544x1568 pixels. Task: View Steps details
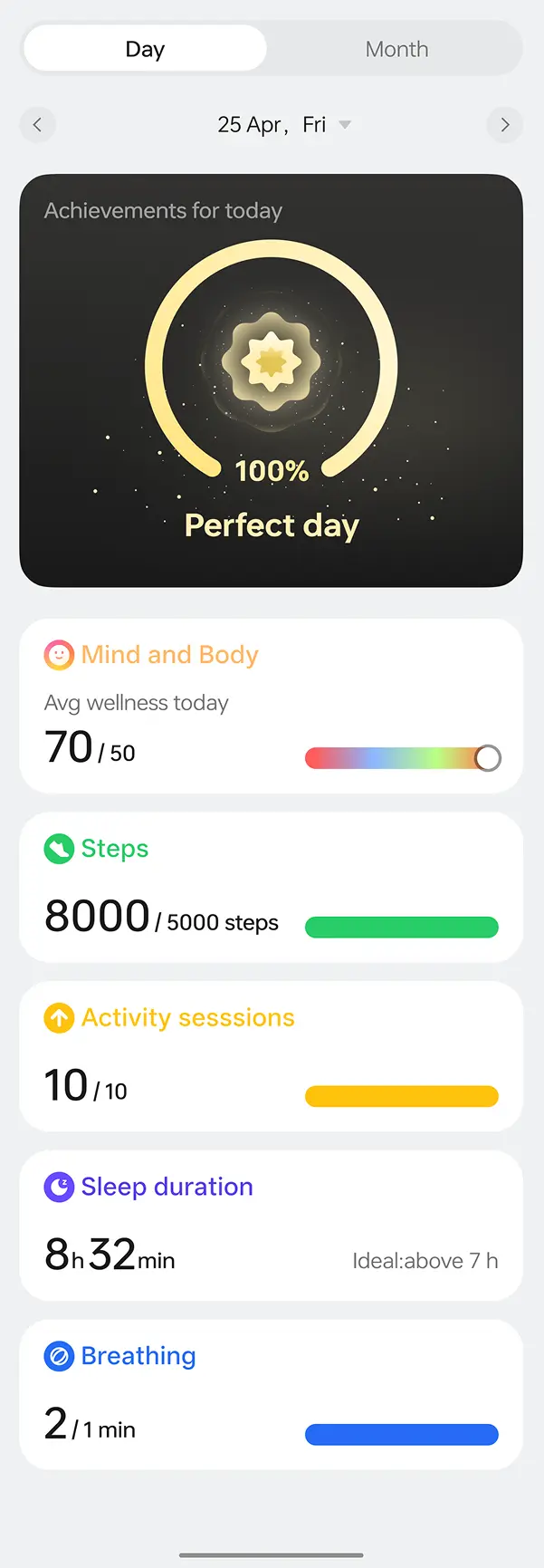coord(272,887)
